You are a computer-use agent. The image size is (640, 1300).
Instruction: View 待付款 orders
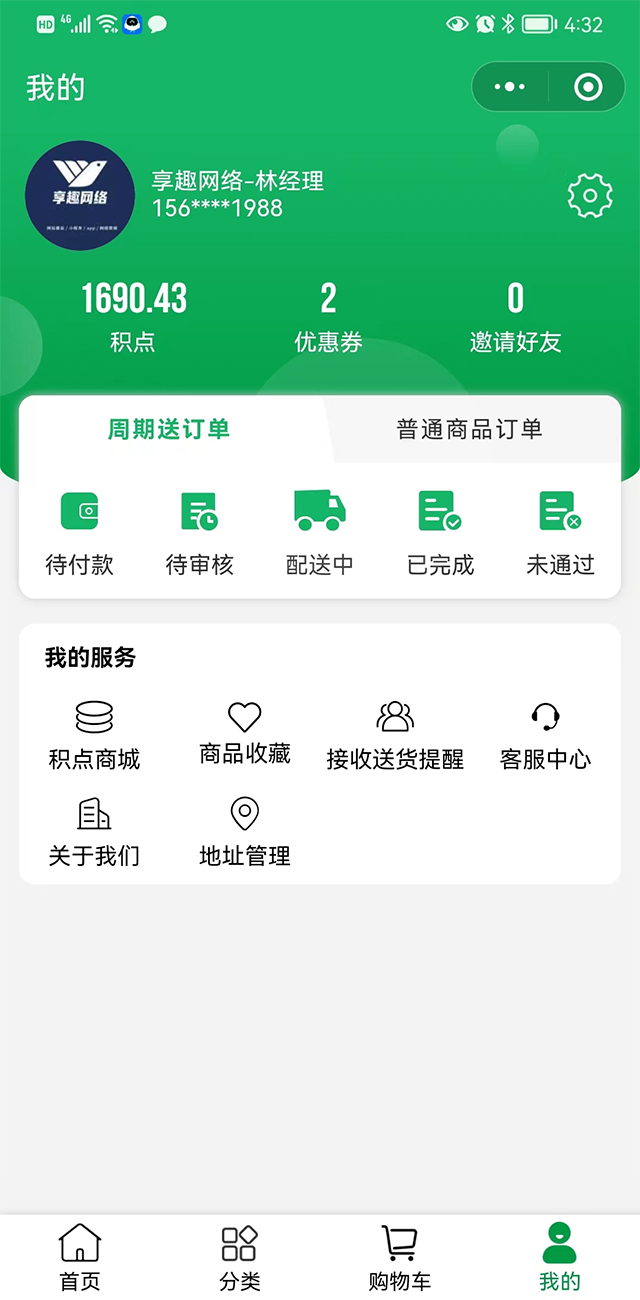pyautogui.click(x=80, y=533)
